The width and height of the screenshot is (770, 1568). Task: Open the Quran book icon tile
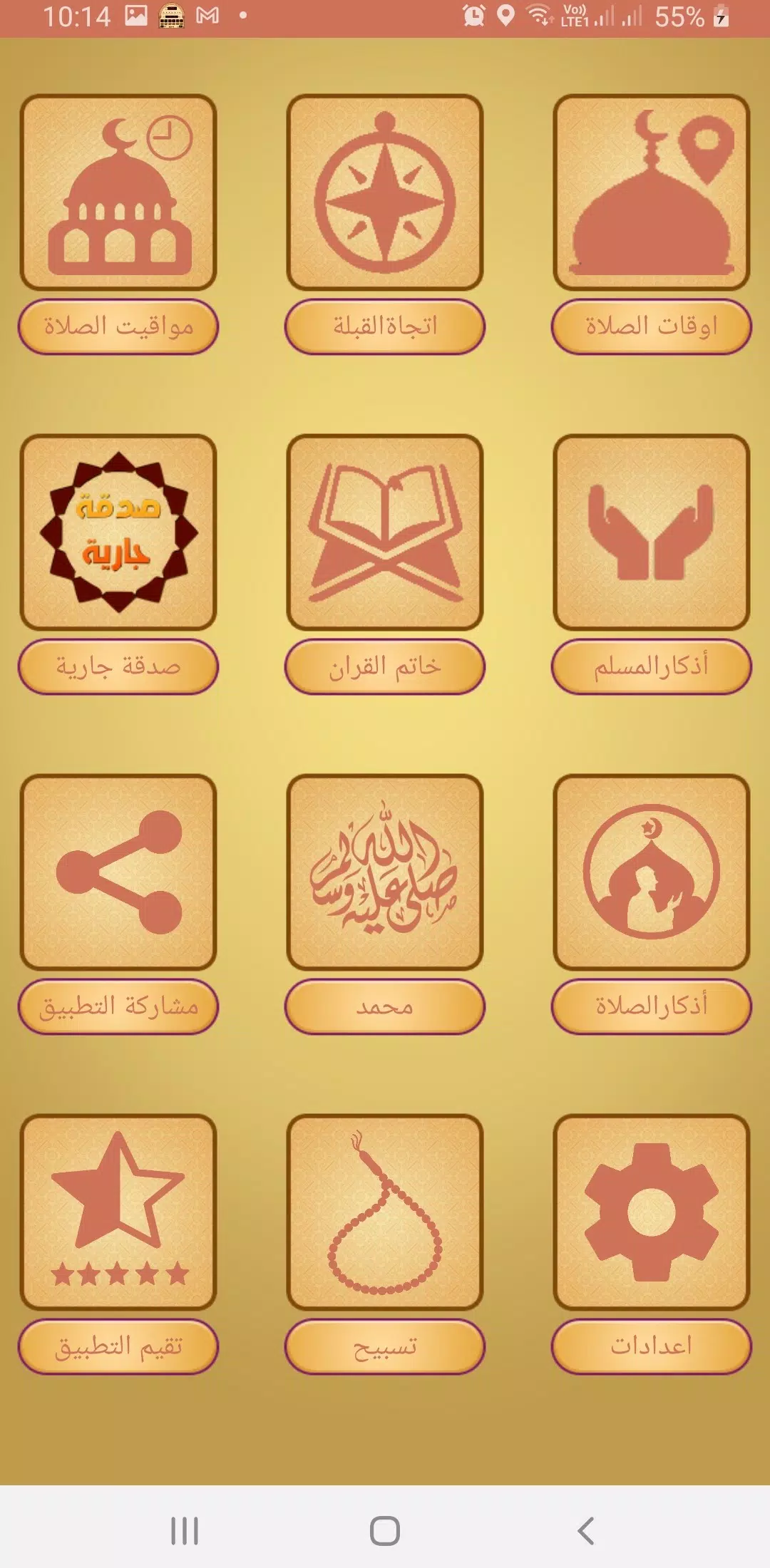click(385, 532)
